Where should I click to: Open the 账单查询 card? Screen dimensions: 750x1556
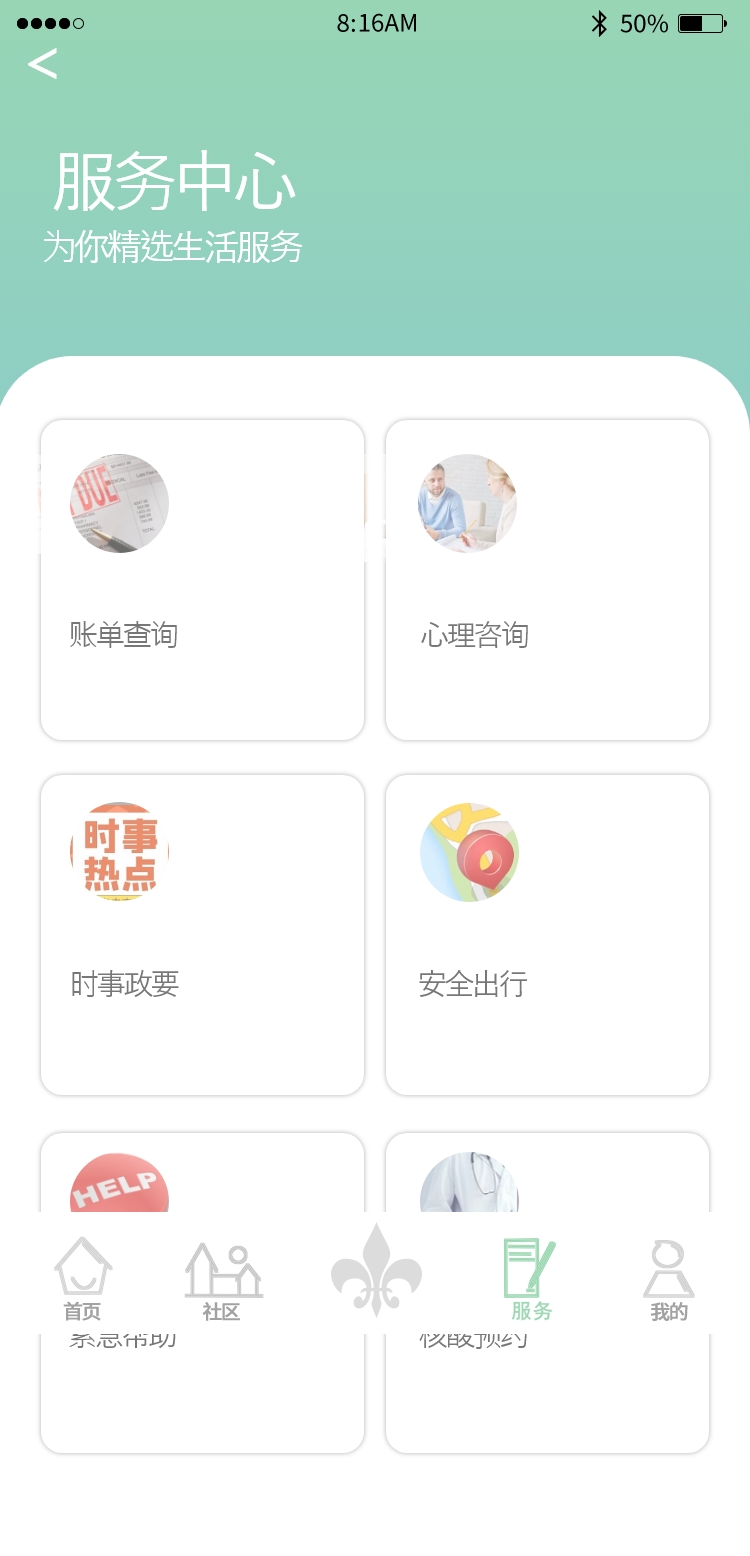202,580
